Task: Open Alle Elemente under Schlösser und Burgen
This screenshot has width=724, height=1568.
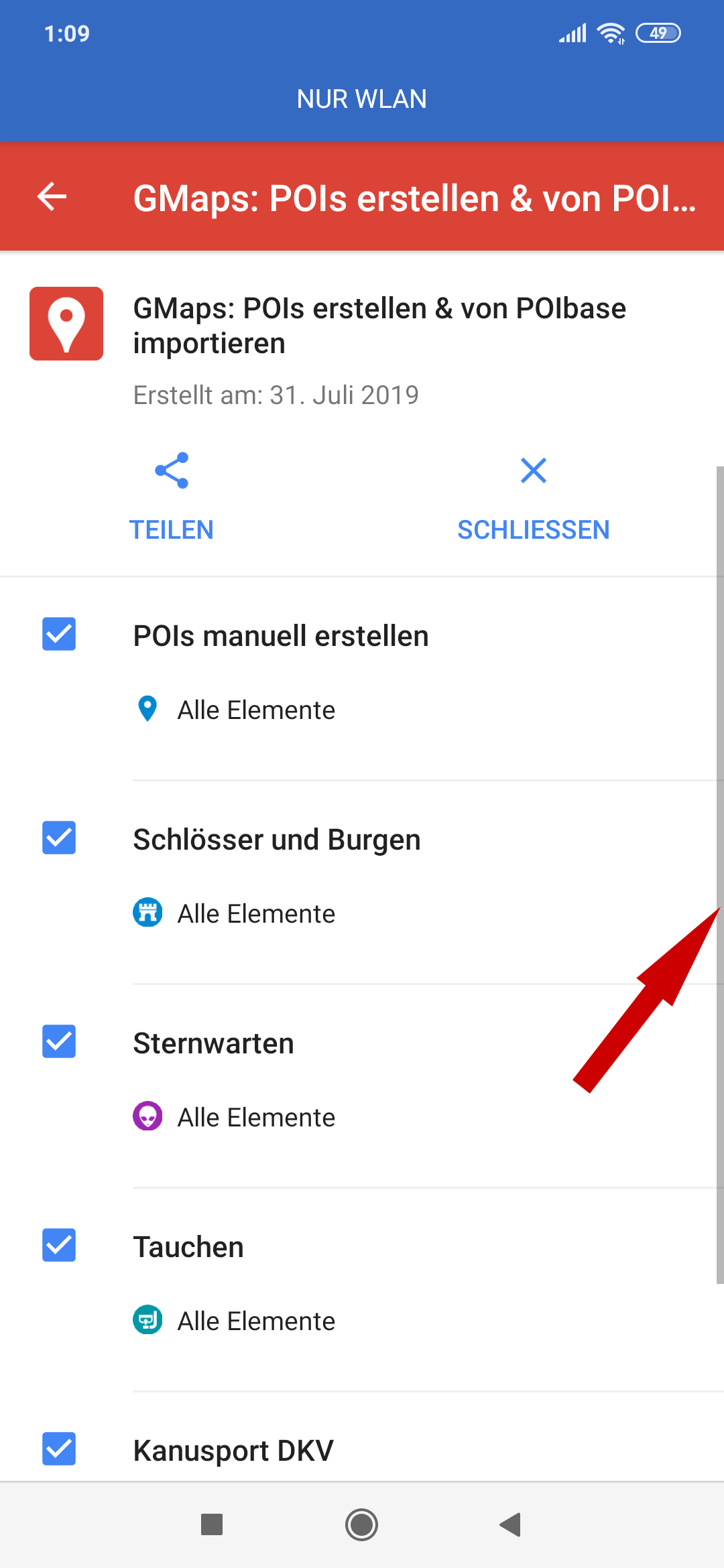Action: pos(255,914)
